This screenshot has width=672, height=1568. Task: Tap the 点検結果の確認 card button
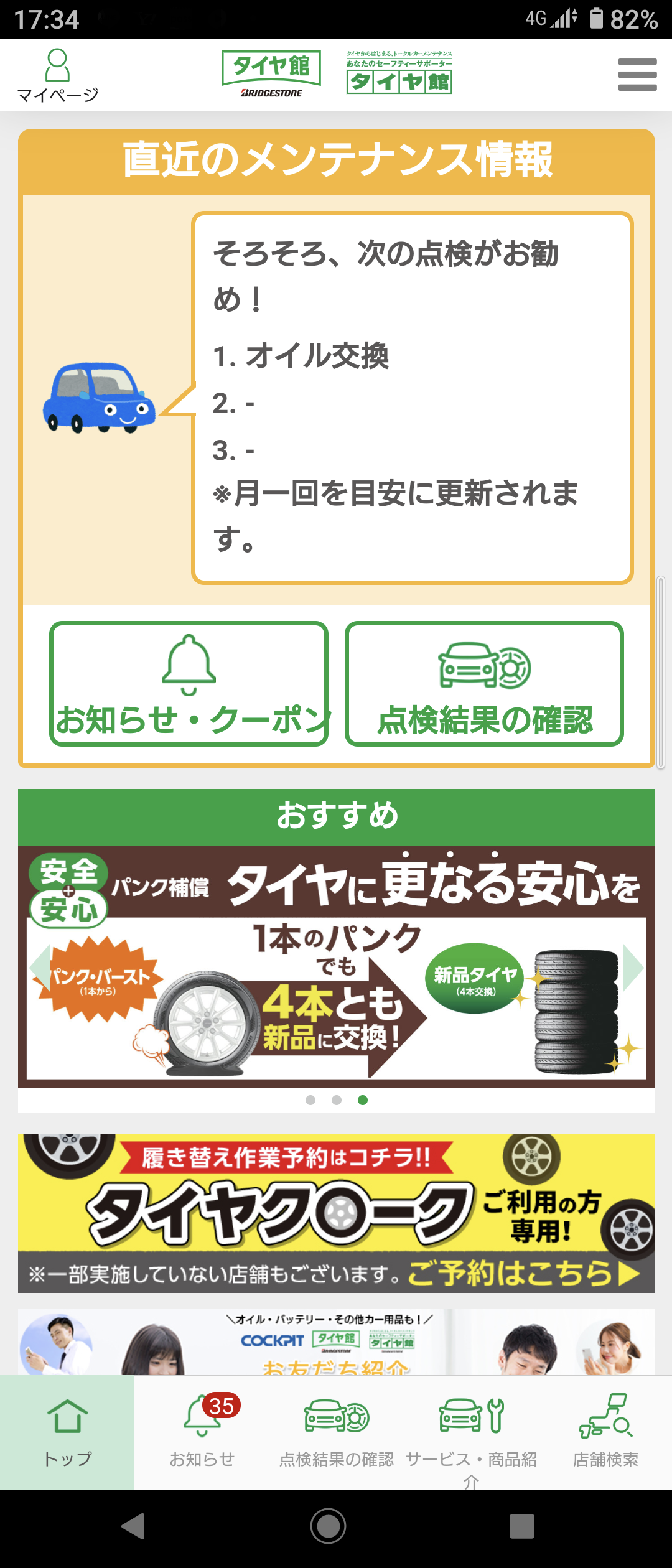[485, 684]
